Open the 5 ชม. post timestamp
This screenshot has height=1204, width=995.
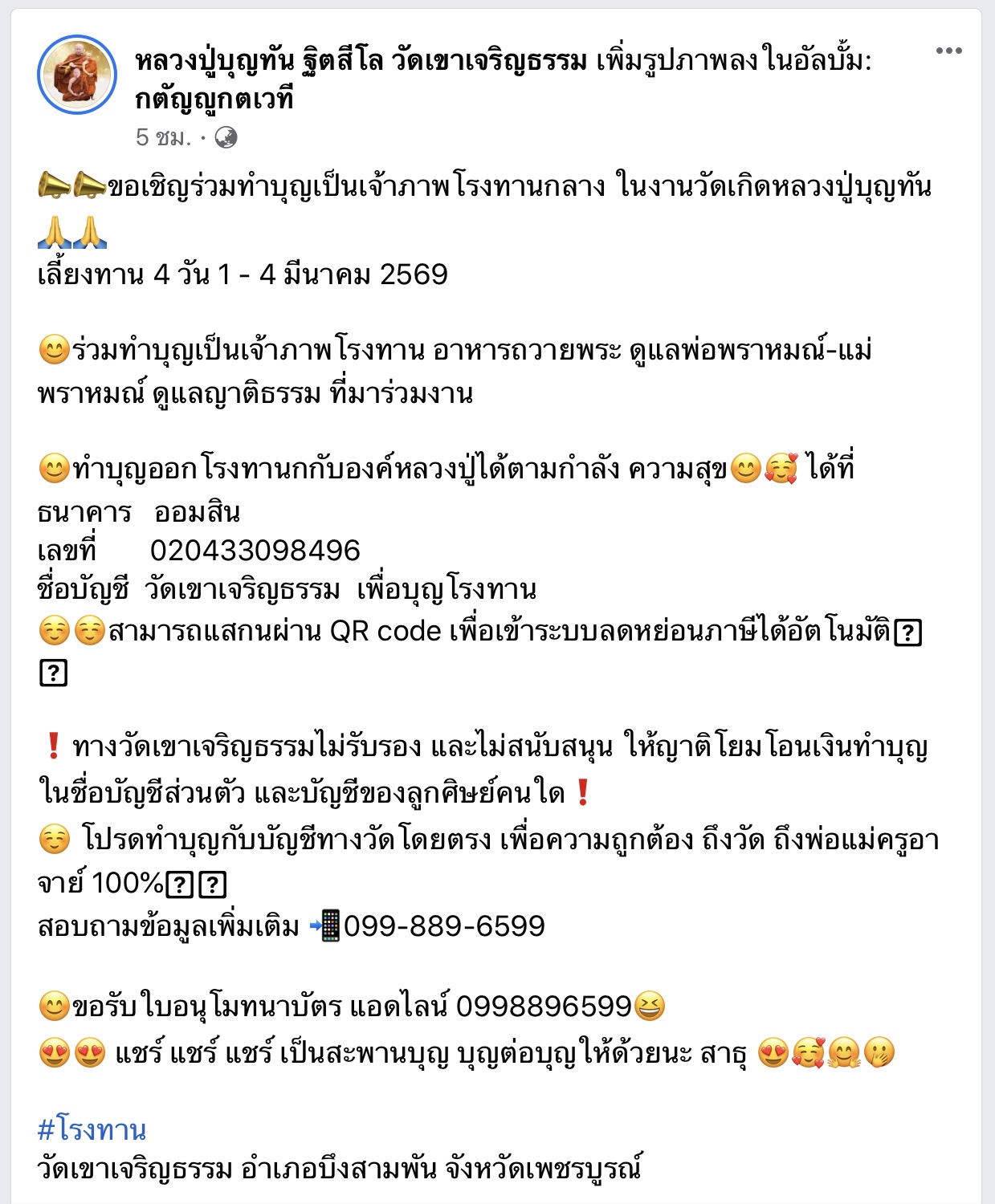tap(163, 138)
